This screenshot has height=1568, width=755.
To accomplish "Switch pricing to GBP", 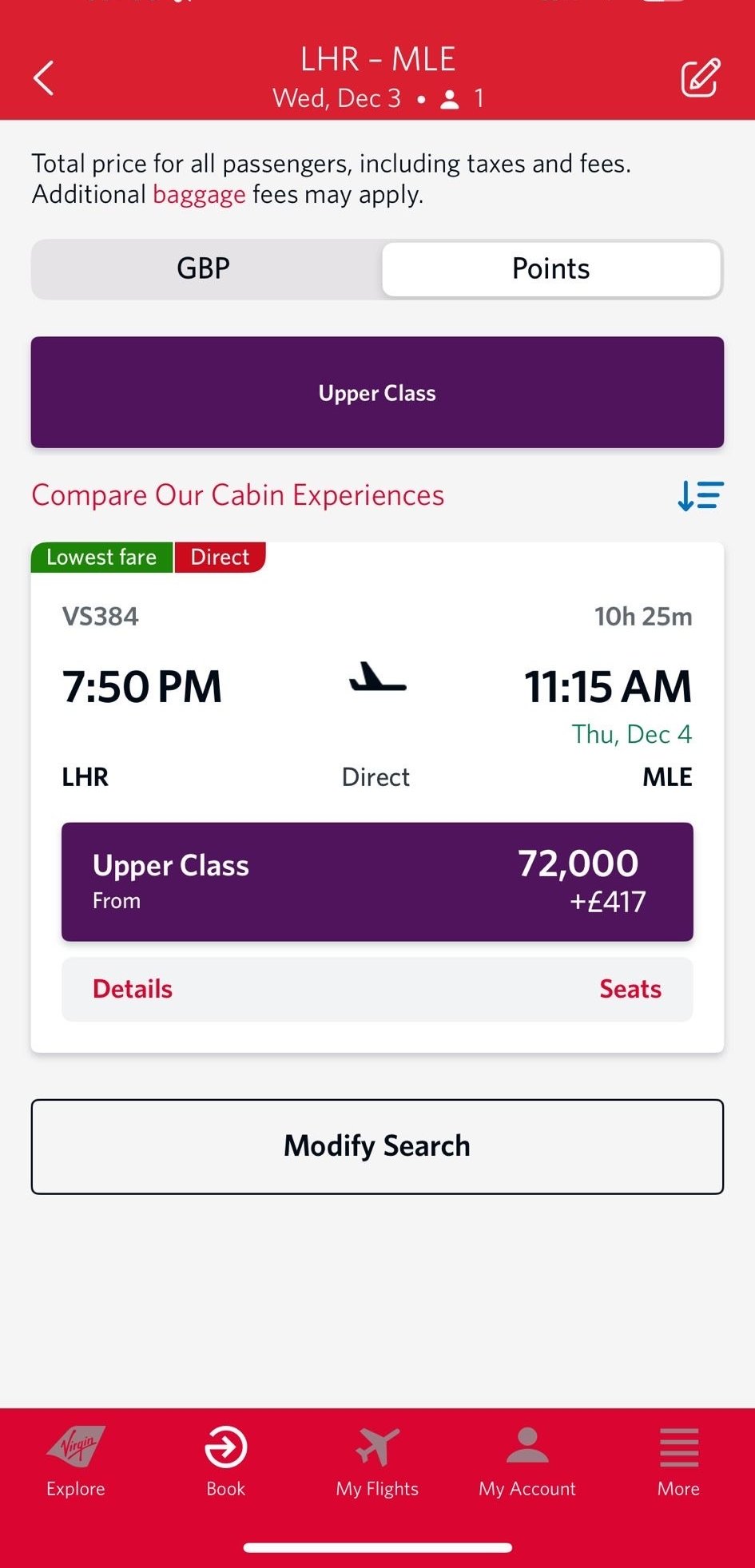I will click(204, 269).
